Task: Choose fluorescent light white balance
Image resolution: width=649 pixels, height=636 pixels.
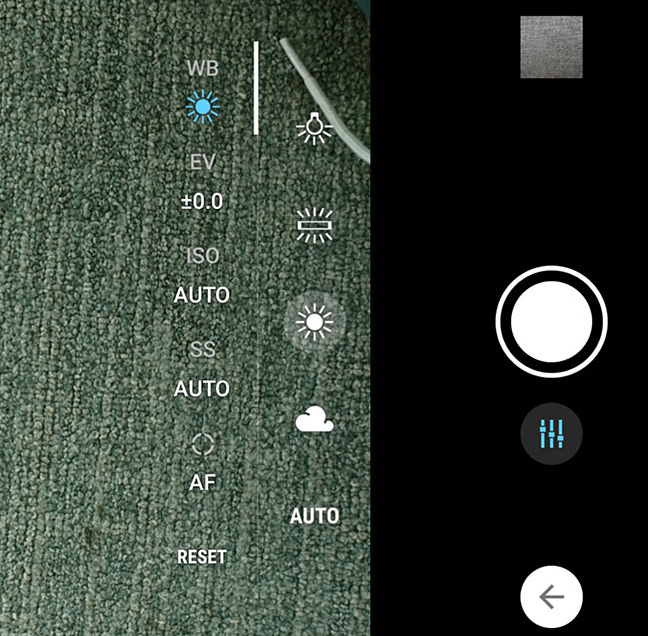Action: click(x=315, y=226)
